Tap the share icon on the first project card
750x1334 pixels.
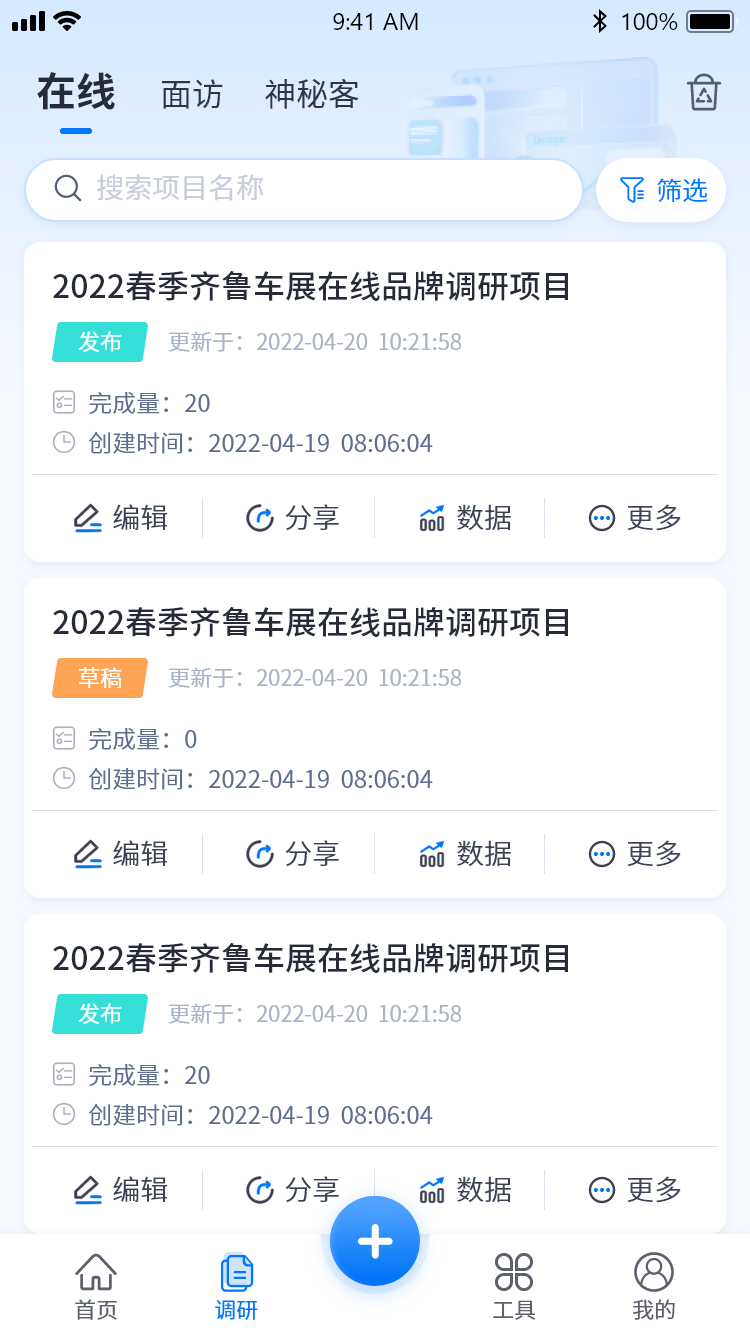click(260, 518)
